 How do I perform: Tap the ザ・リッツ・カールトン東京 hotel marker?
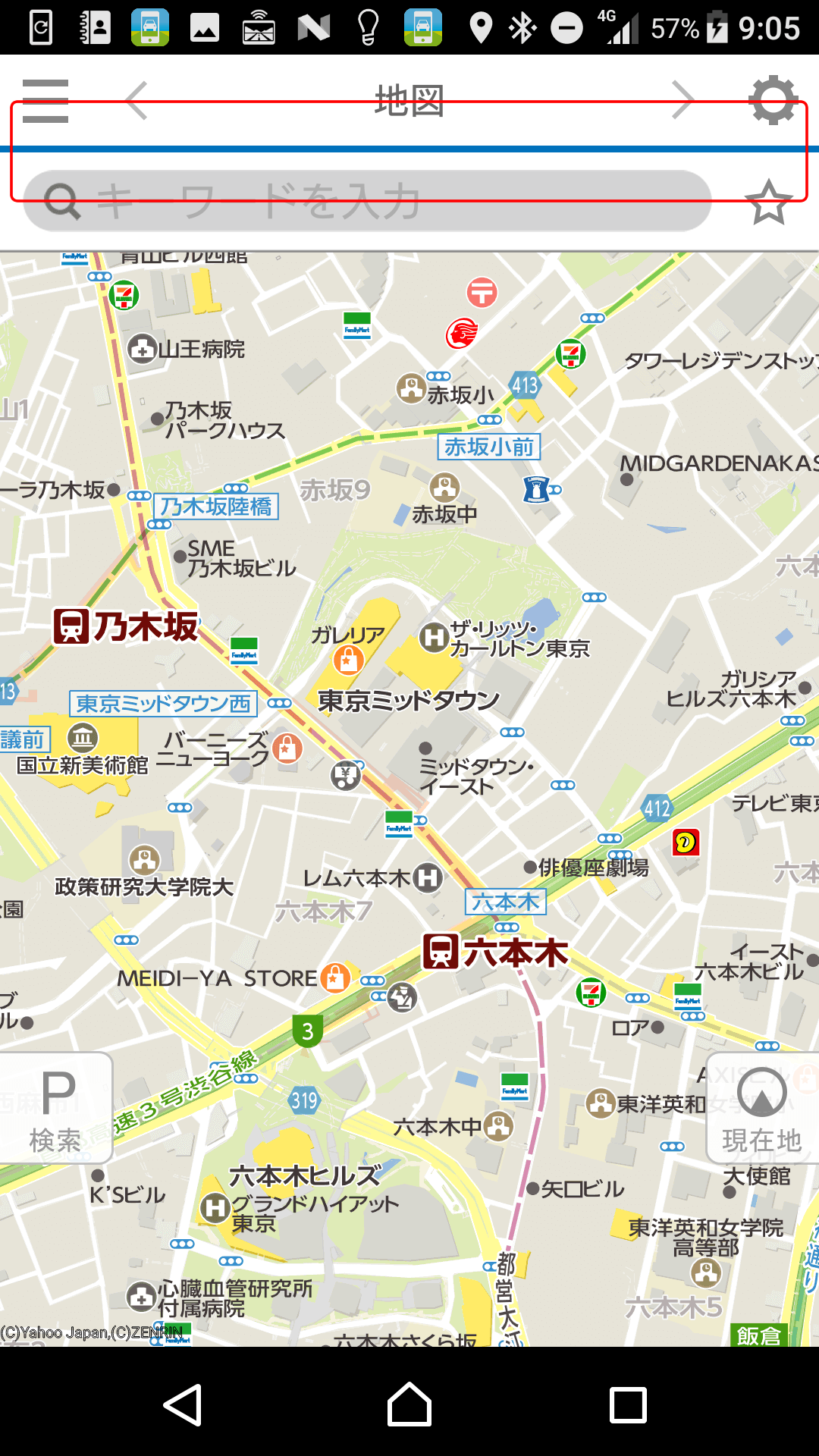pos(434,637)
